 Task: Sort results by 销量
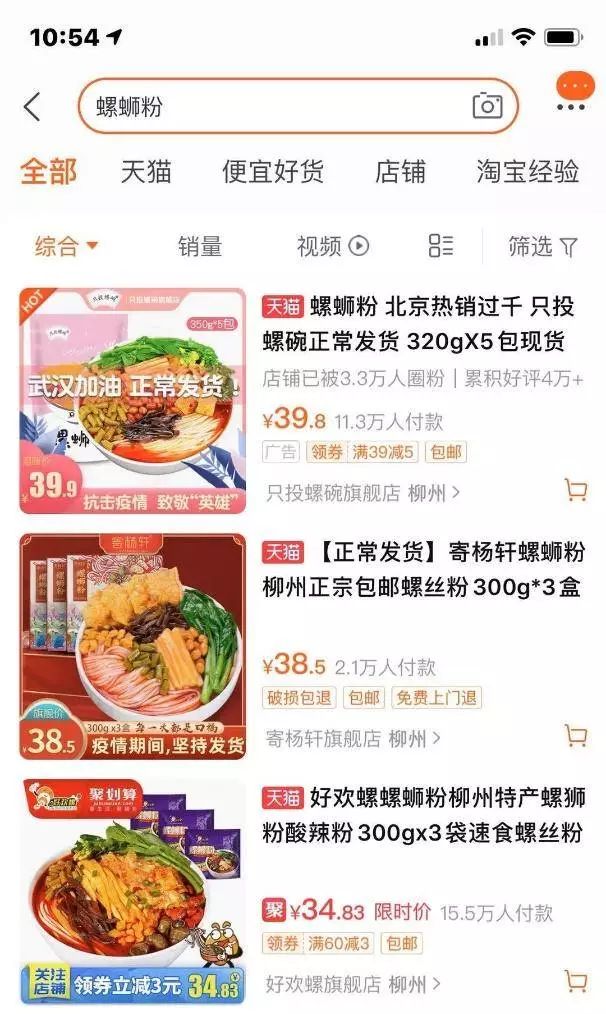[x=200, y=246]
